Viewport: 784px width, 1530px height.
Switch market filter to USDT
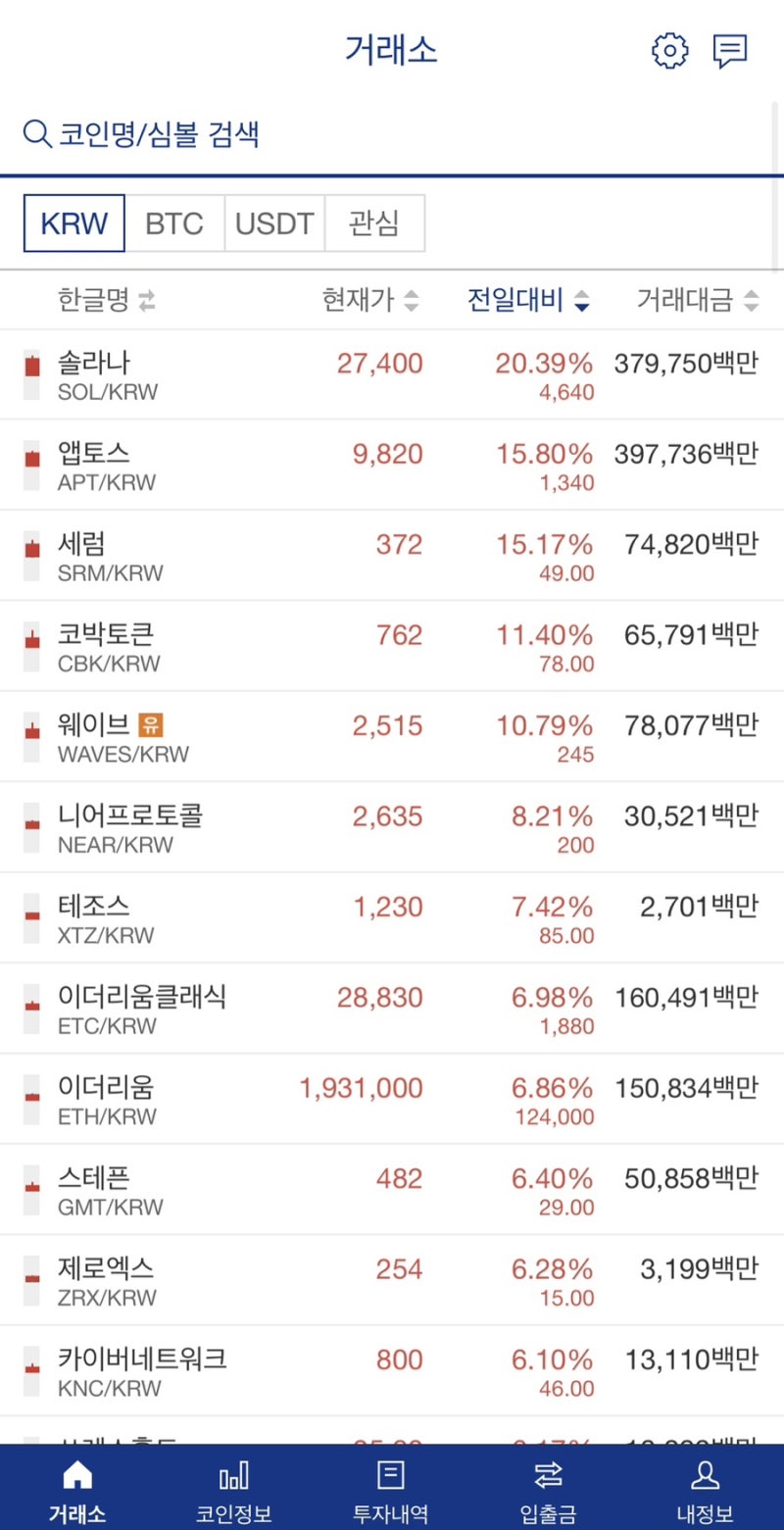tap(274, 223)
